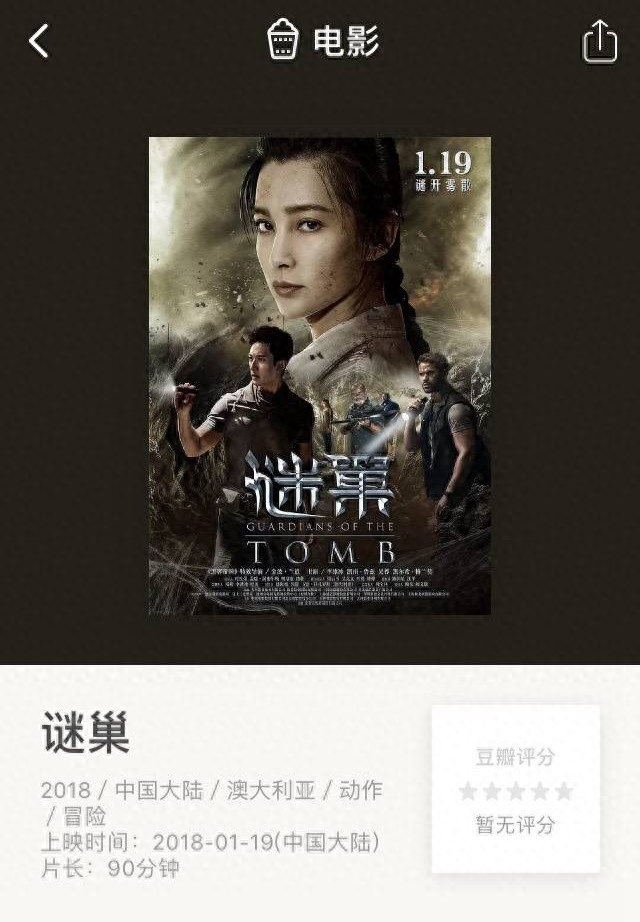Open the 豆瓣评分 rating card
Screen dimensions: 640x922
[x=515, y=788]
